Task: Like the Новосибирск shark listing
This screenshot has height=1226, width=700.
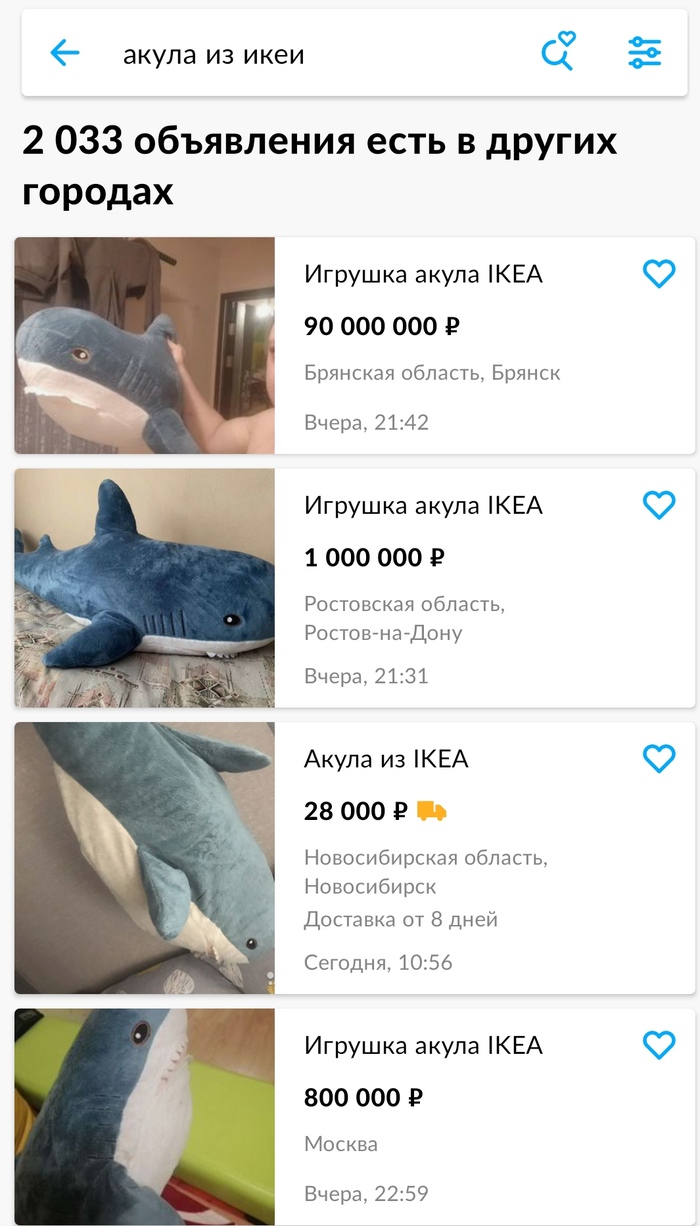Action: click(x=659, y=759)
